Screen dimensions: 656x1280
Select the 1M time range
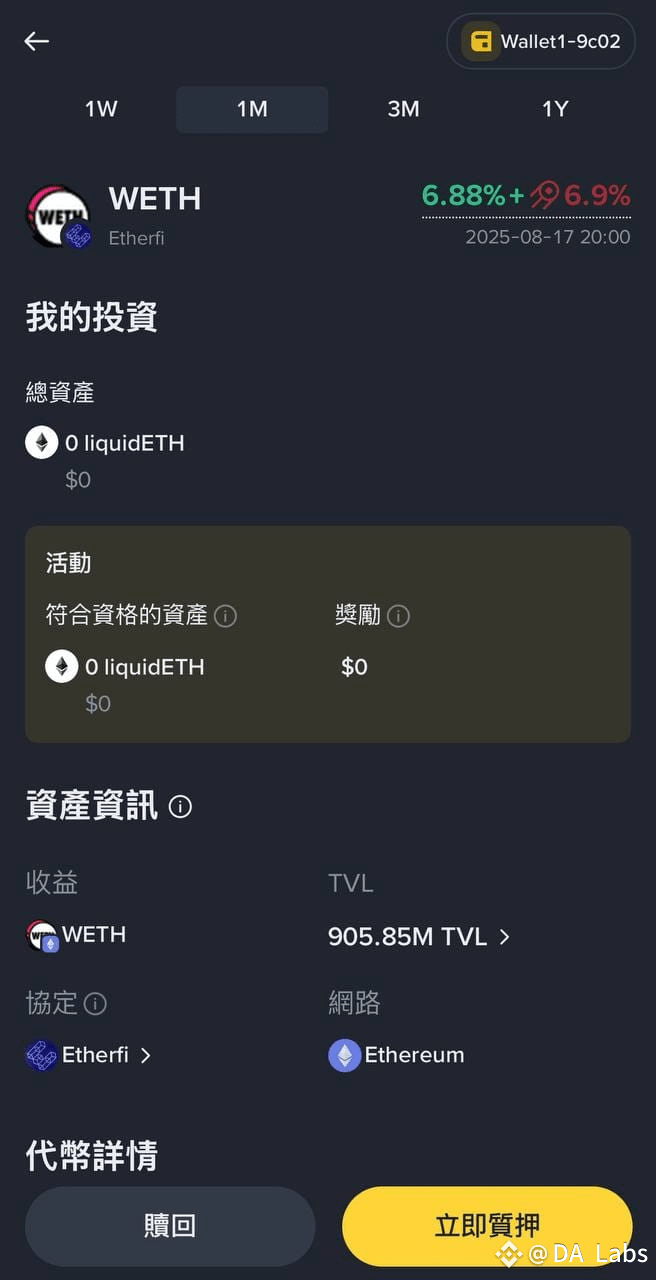tap(252, 109)
